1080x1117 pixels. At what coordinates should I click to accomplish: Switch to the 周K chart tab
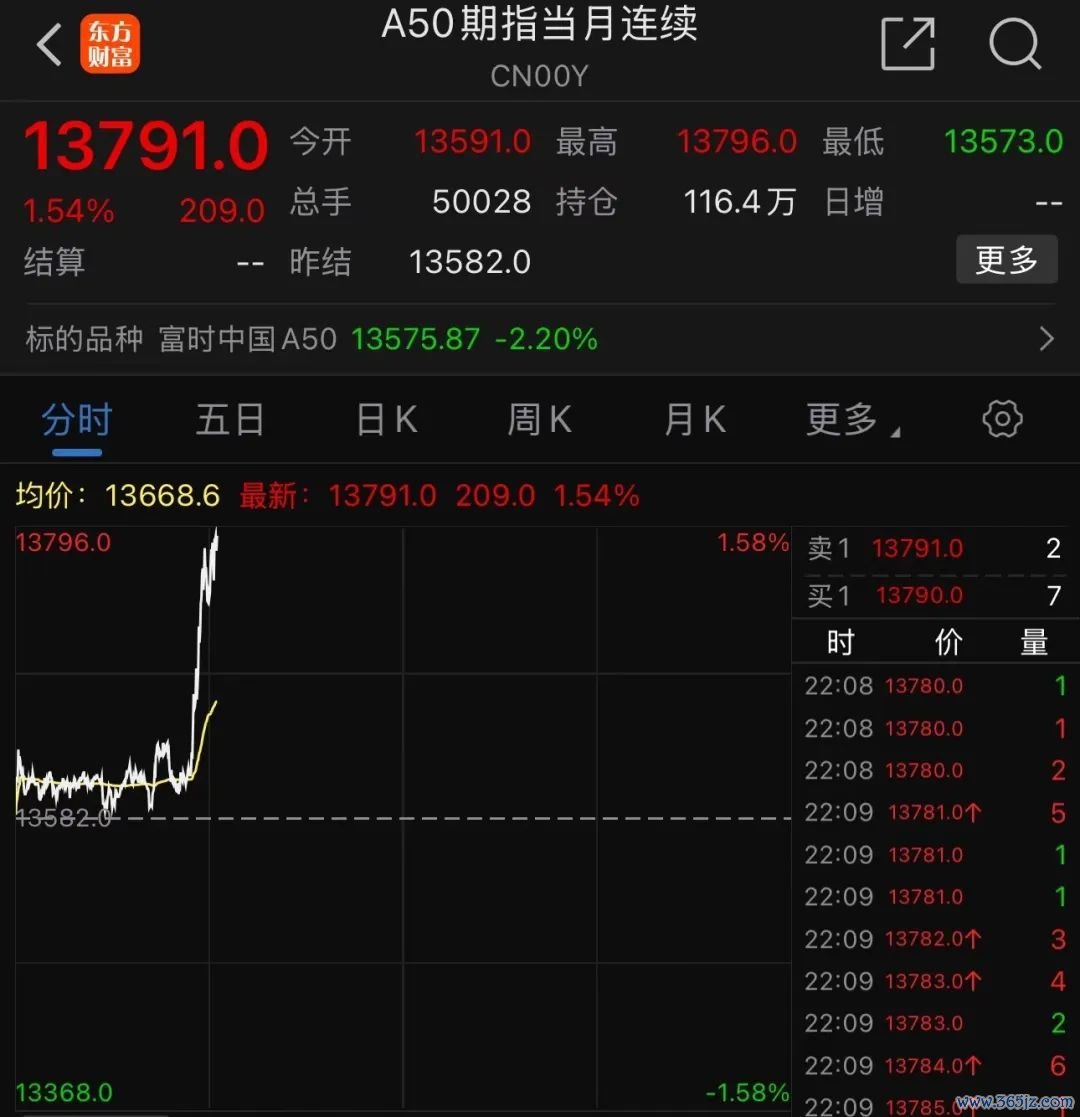[x=539, y=420]
